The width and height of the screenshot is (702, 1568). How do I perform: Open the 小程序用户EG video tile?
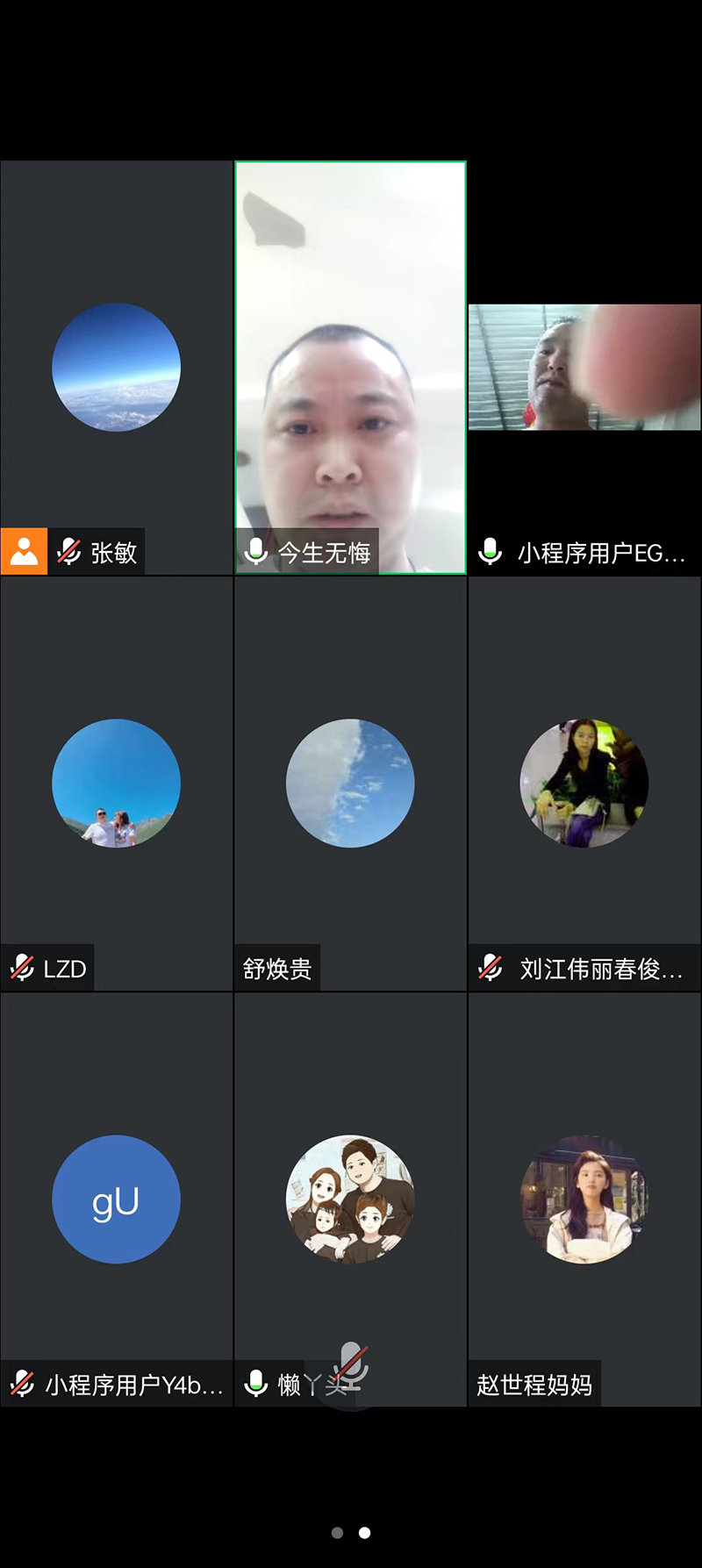click(x=584, y=367)
